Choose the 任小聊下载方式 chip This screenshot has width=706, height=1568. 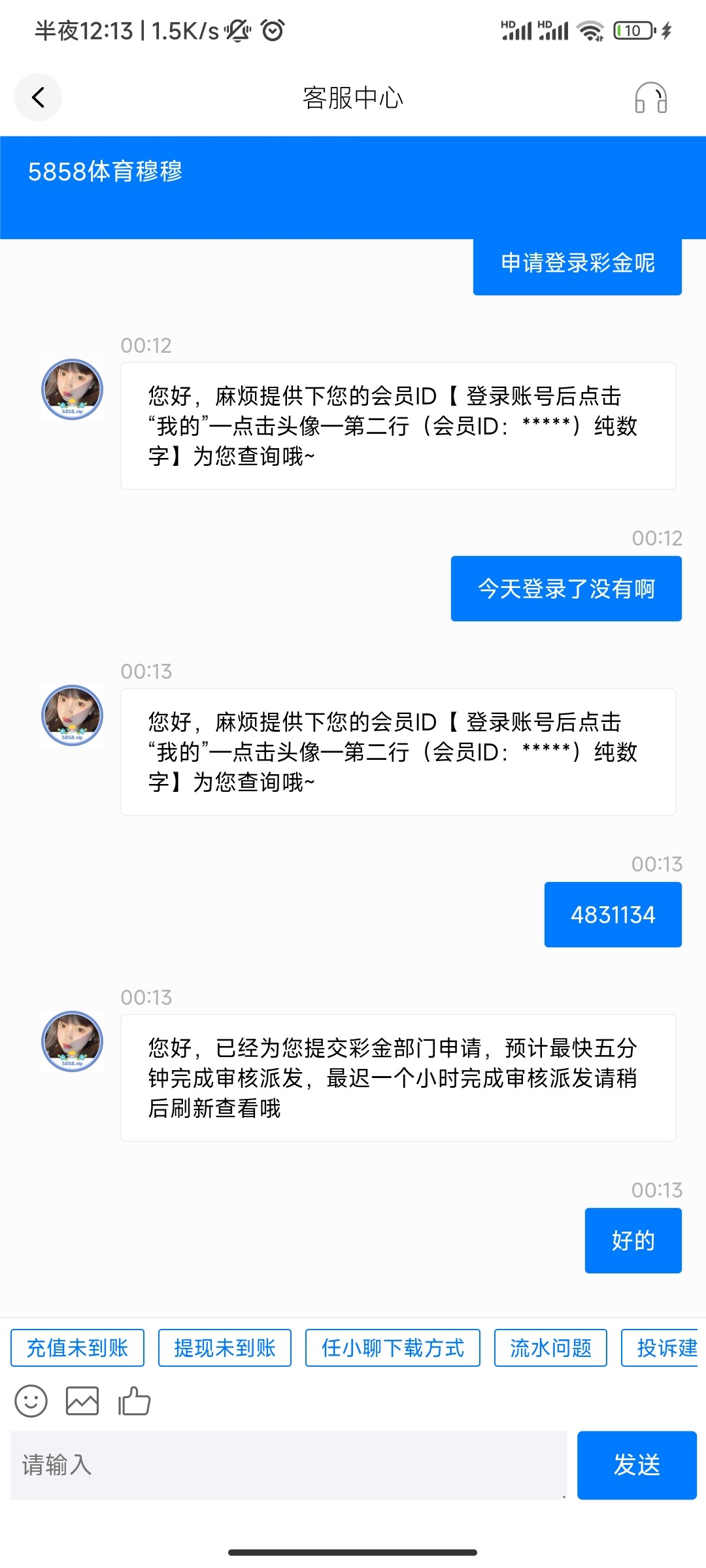click(x=392, y=1348)
